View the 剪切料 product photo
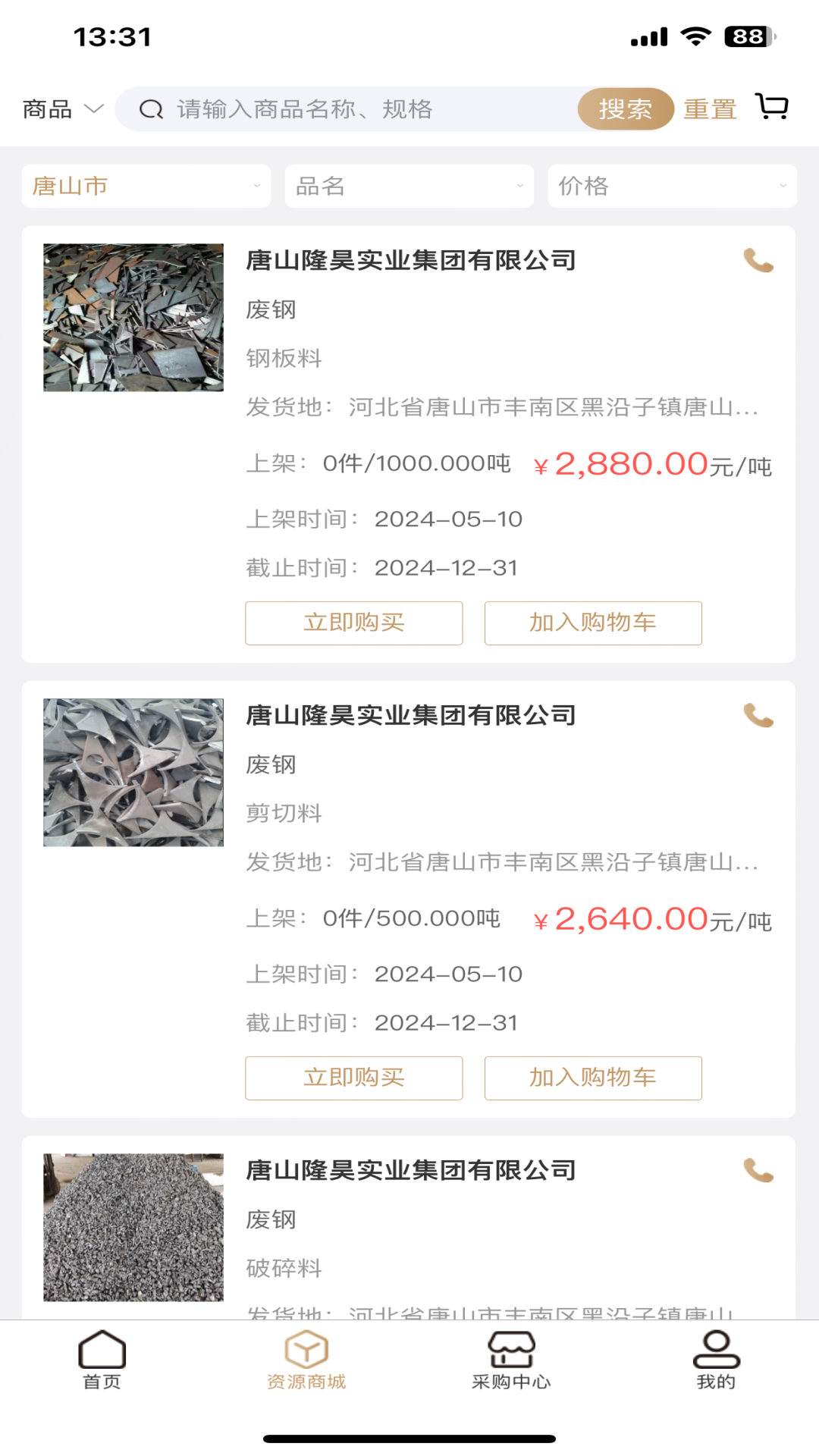The image size is (819, 1456). coord(133,772)
